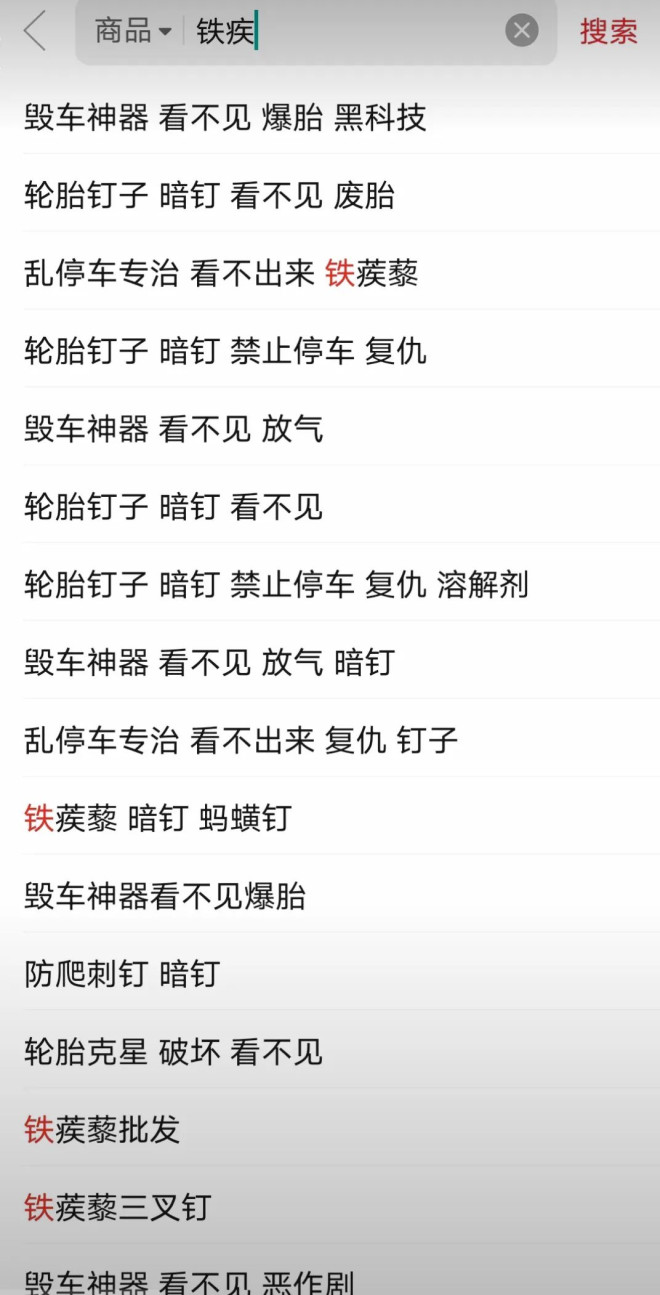The width and height of the screenshot is (660, 1295).
Task: Tap the red 搜索 button
Action: click(x=608, y=31)
